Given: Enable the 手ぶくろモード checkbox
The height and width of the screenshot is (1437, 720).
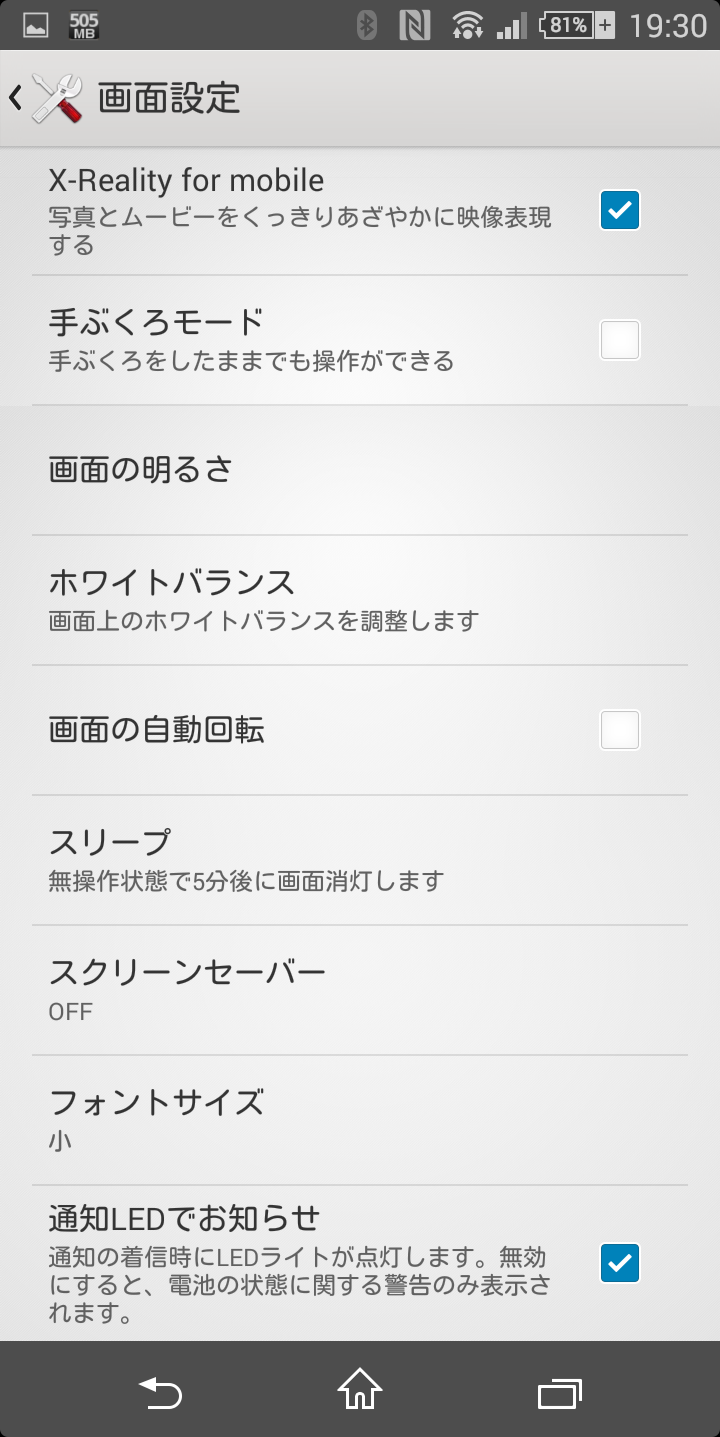Looking at the screenshot, I should [620, 341].
